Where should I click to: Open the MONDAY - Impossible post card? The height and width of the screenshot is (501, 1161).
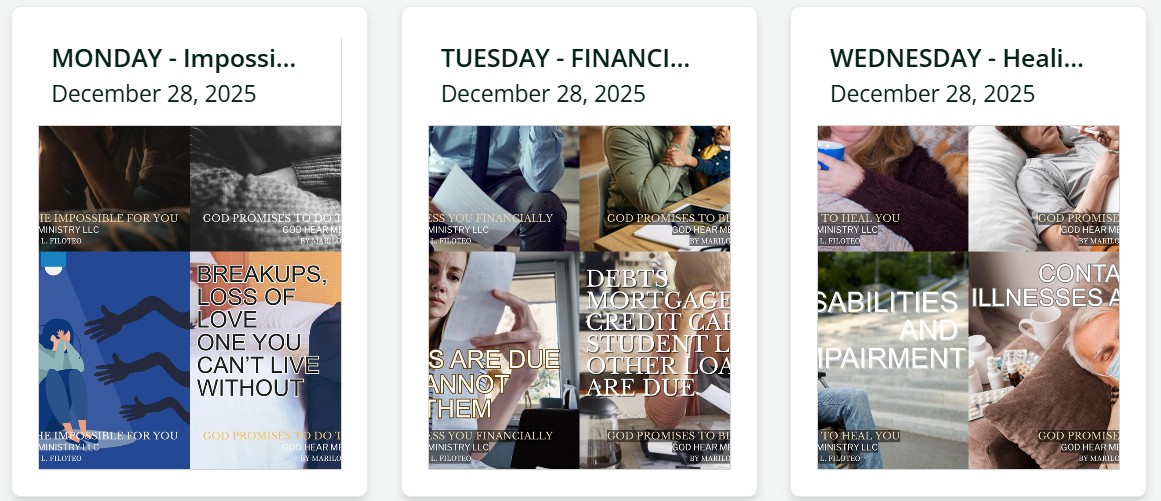(x=174, y=58)
